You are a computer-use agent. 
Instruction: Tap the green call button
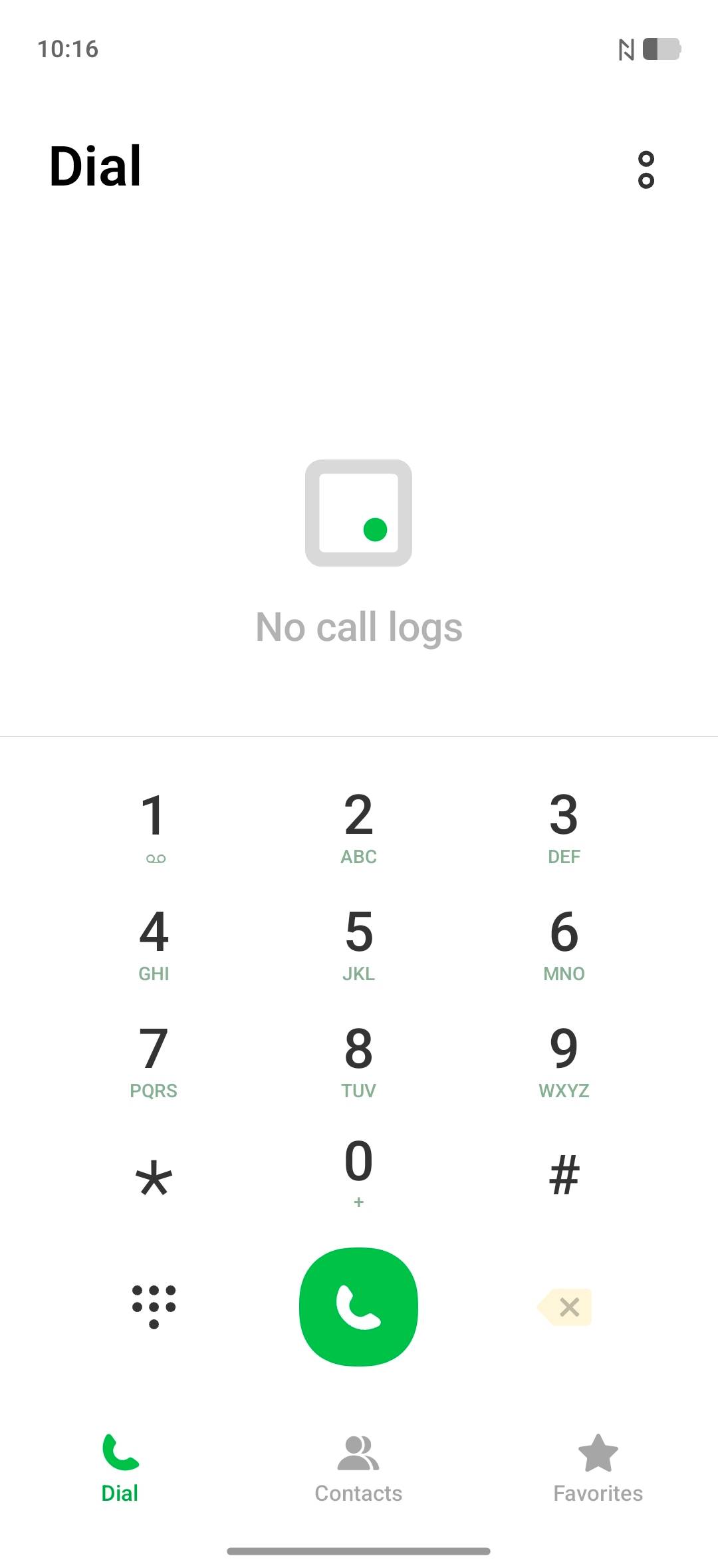click(358, 1307)
